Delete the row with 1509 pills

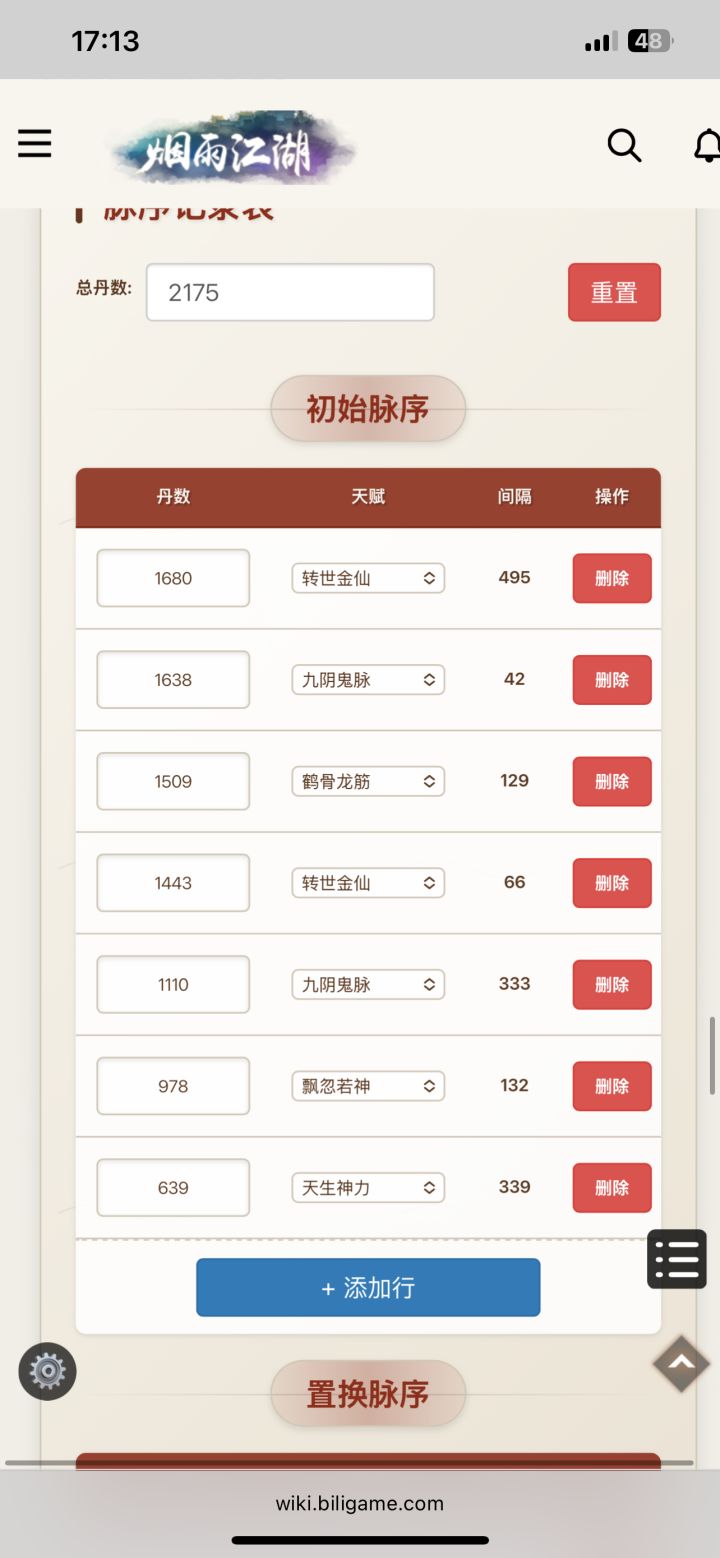point(611,781)
